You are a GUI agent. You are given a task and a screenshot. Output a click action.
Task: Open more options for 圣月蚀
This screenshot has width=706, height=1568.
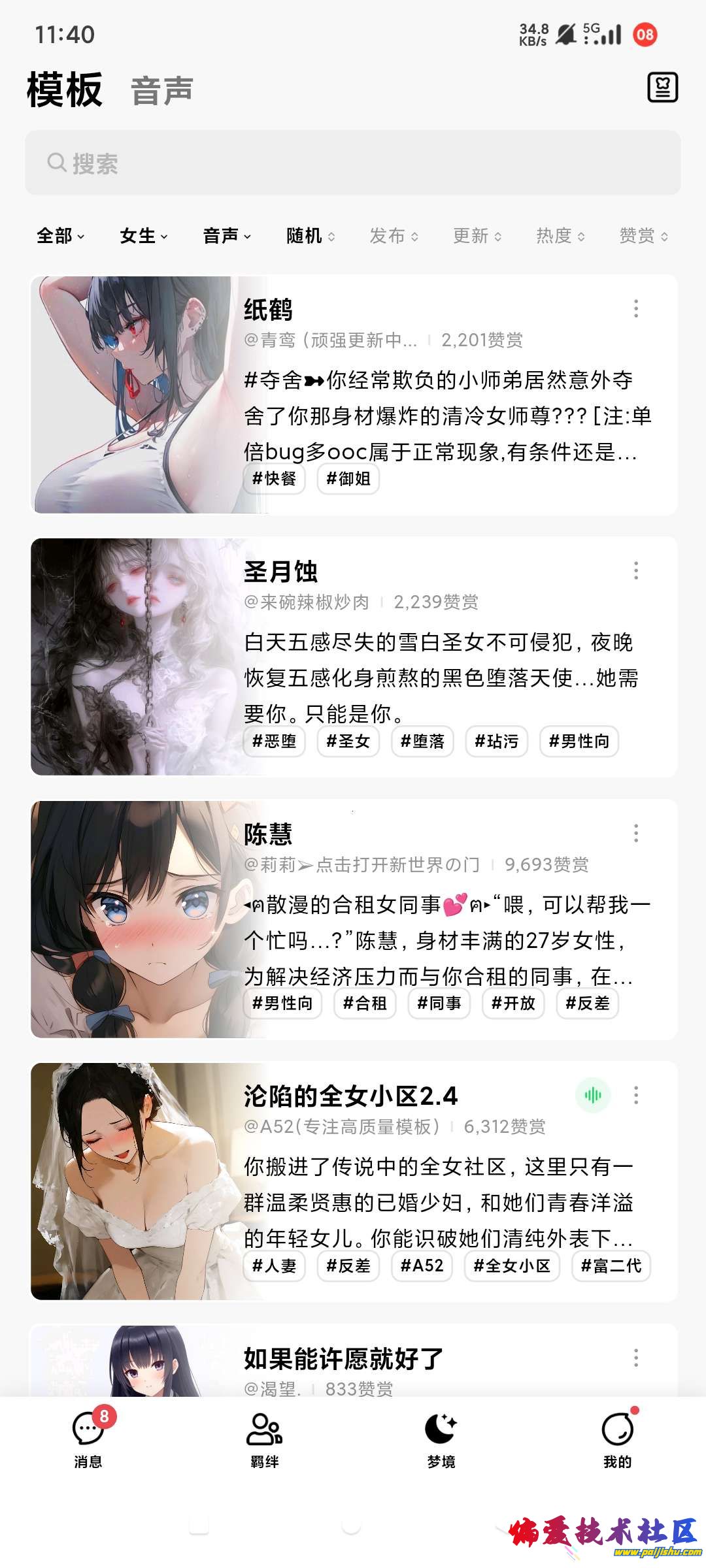tap(635, 571)
